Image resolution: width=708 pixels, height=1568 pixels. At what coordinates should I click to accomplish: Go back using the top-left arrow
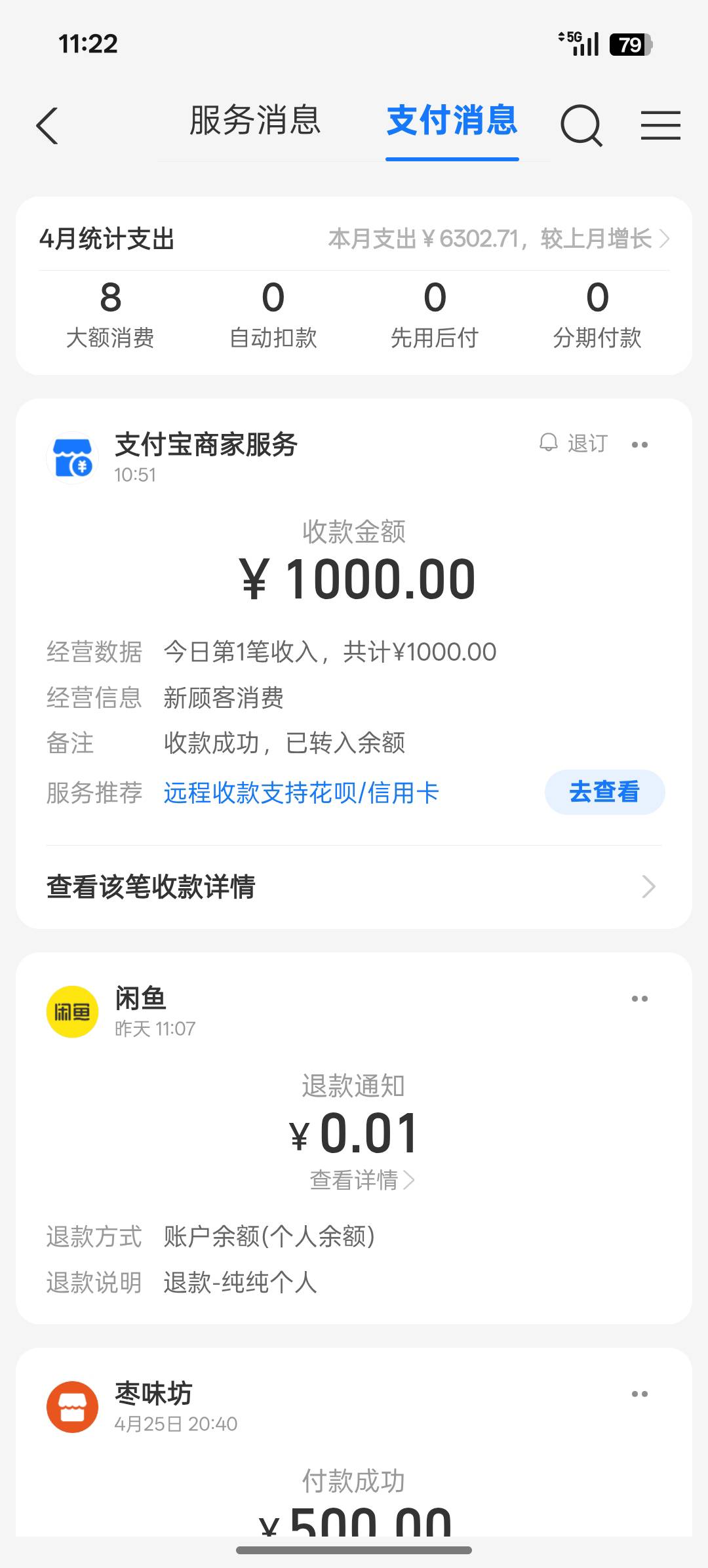pos(47,125)
